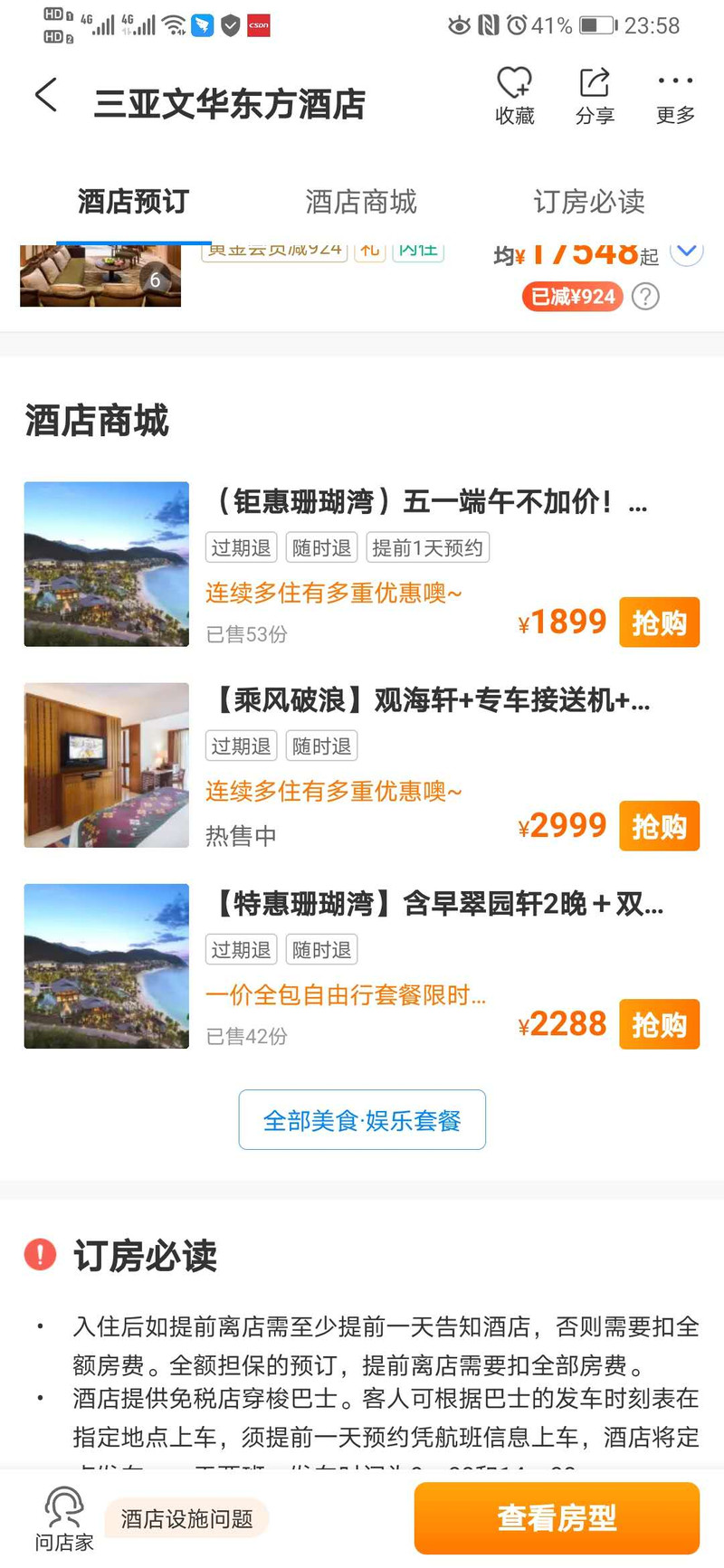Switch to 酒店商城 tab
Screen dimensions: 724x1568
pos(361,201)
